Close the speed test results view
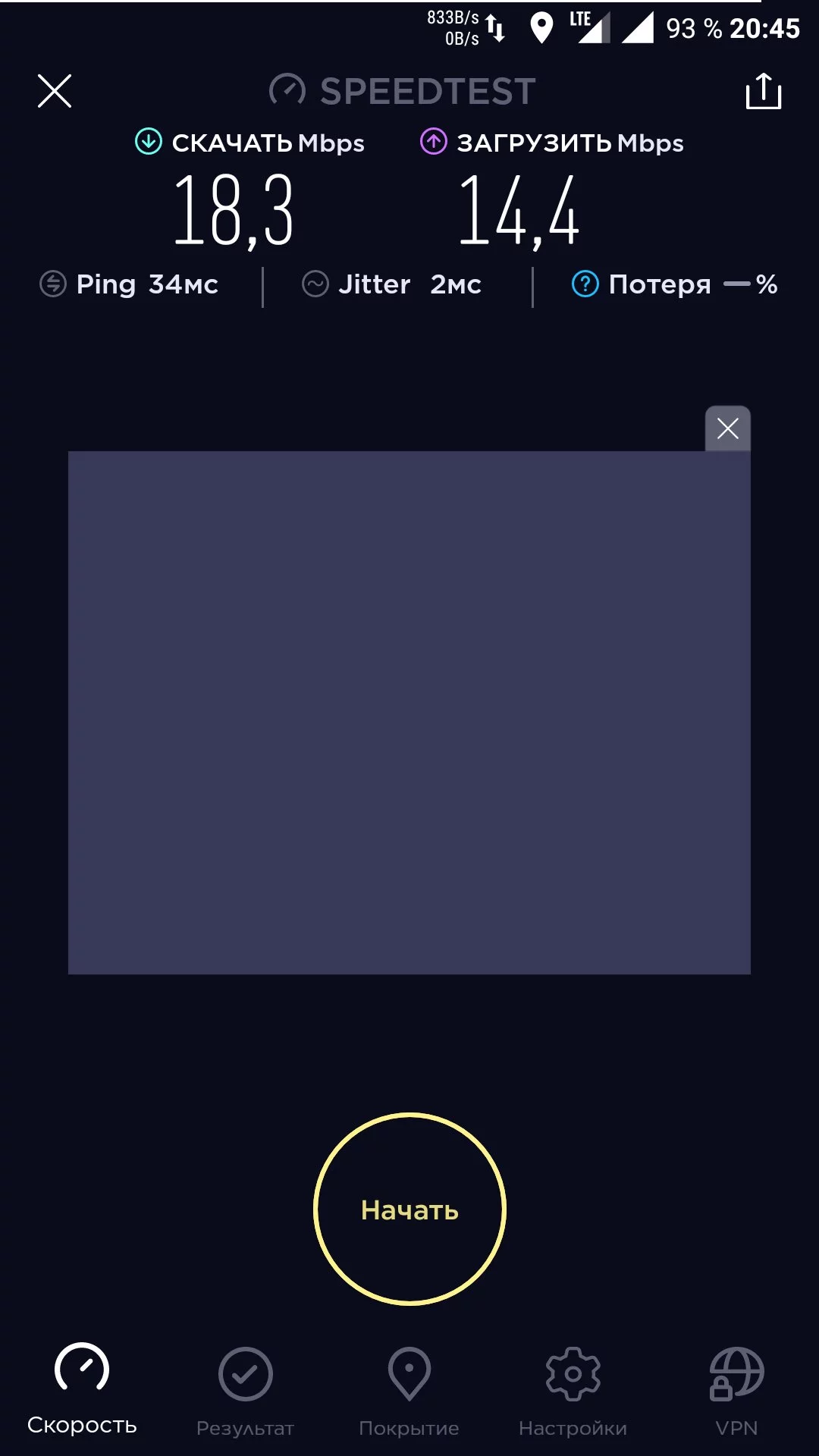The height and width of the screenshot is (1456, 819). coord(55,91)
